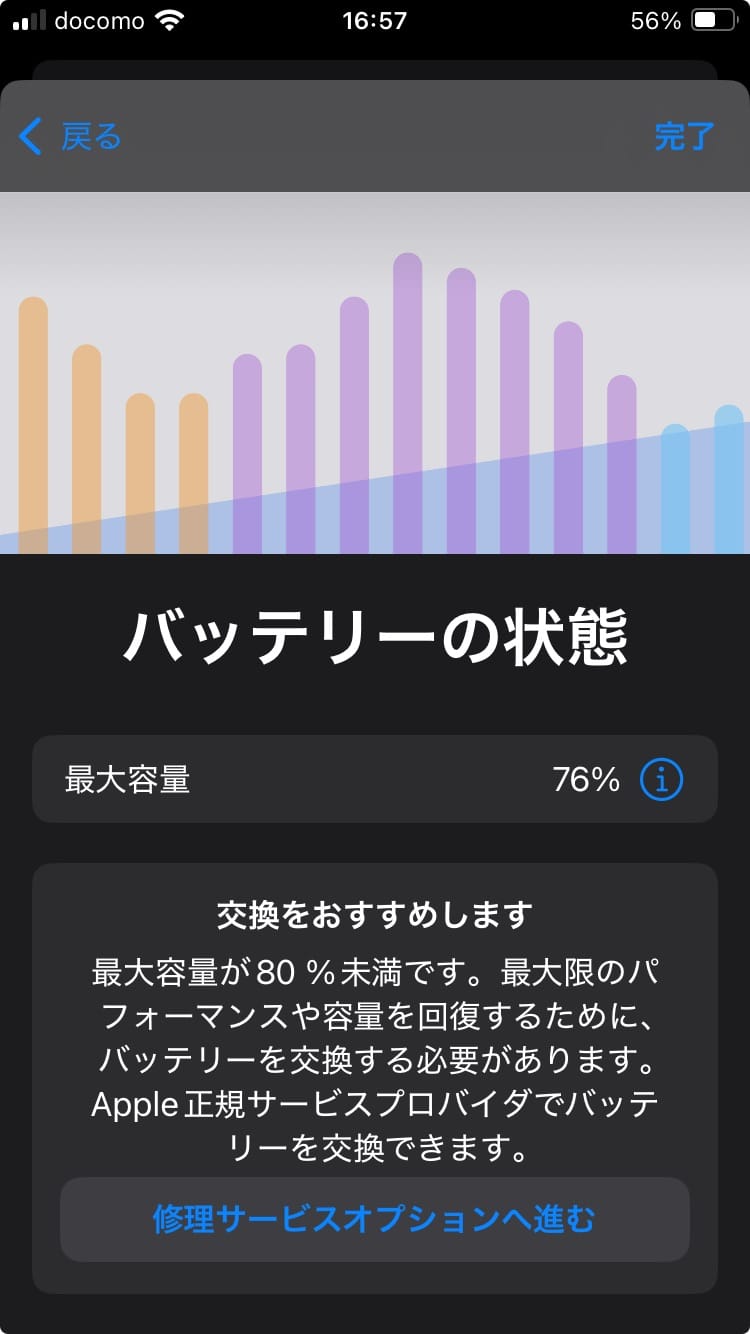Go back with the 戻る button
750x1334 pixels.
tap(70, 136)
